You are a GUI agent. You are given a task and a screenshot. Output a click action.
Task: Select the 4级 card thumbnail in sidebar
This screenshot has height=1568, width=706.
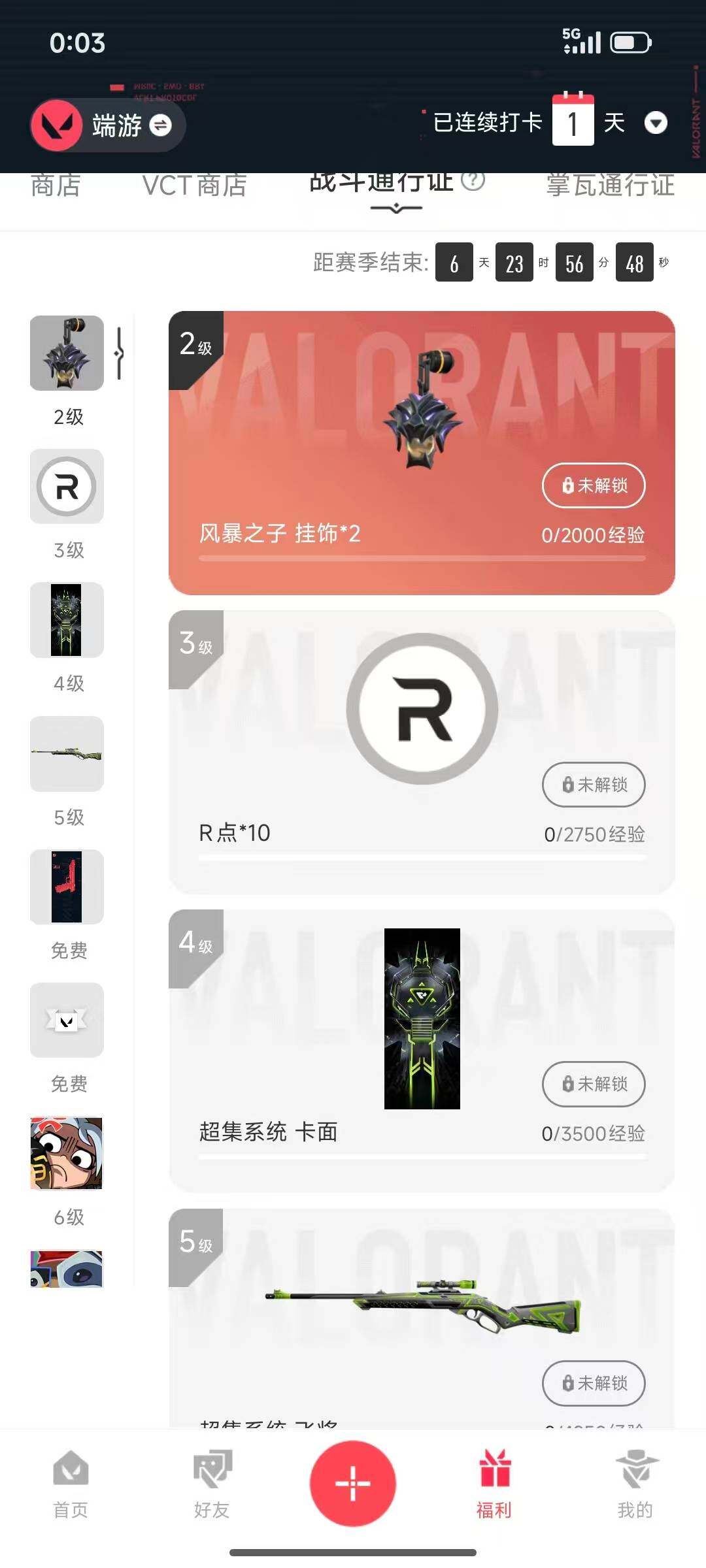(x=66, y=619)
